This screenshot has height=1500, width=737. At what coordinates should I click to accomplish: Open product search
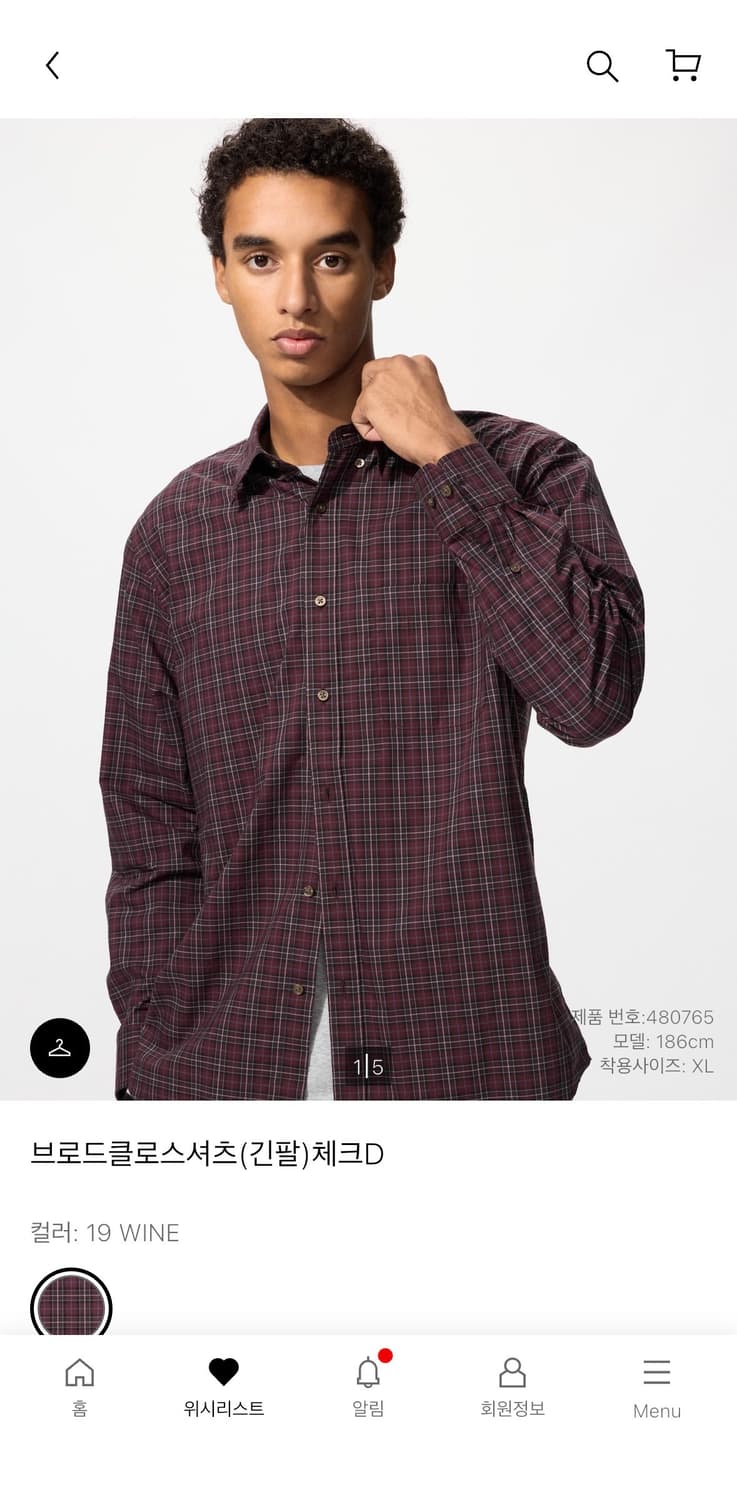coord(602,66)
